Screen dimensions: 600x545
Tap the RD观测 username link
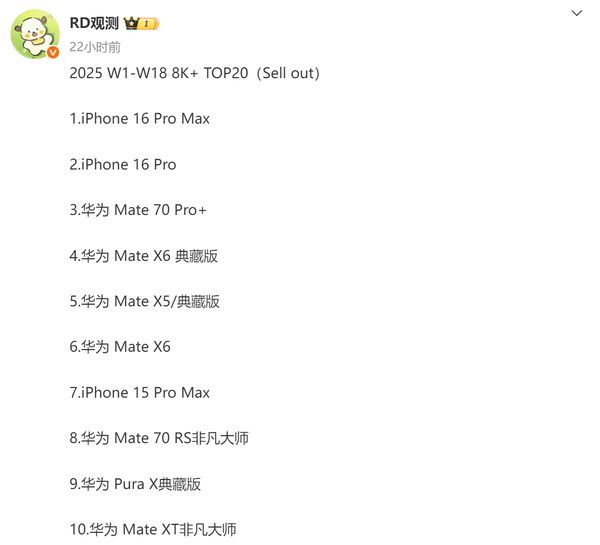tap(94, 23)
